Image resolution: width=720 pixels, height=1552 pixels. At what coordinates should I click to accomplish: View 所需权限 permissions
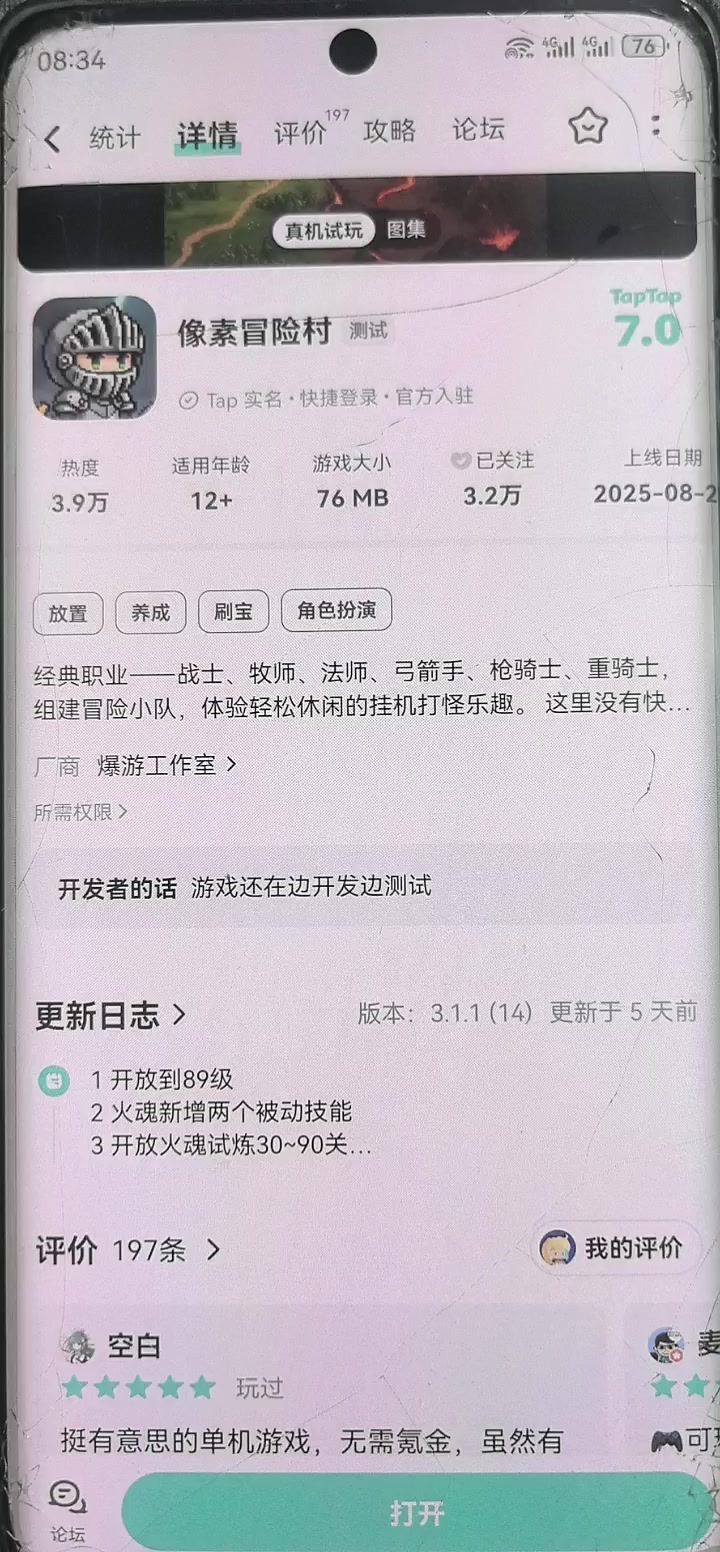point(81,812)
